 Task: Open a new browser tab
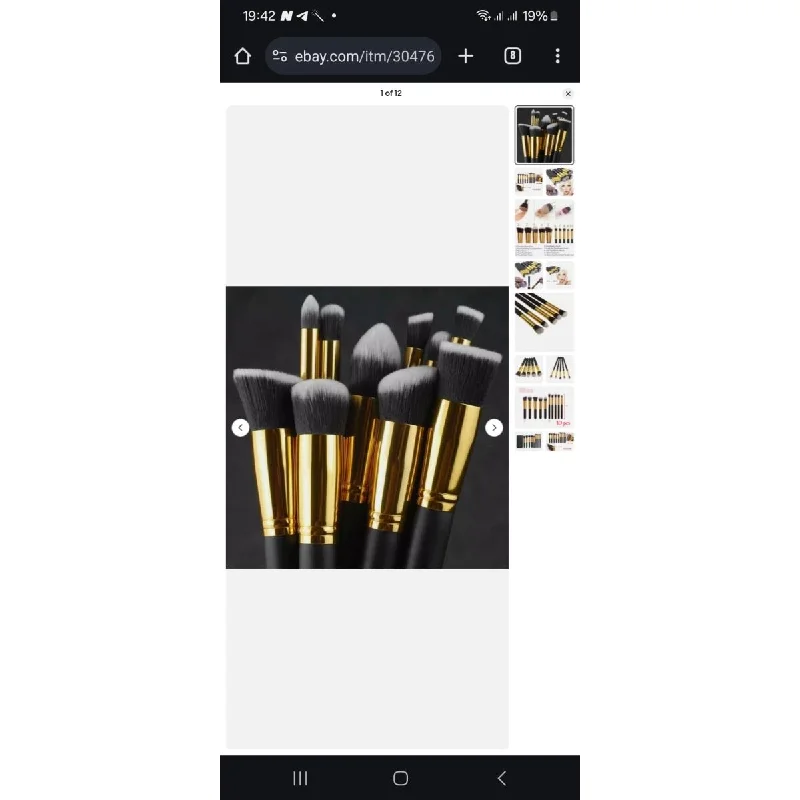tap(466, 56)
